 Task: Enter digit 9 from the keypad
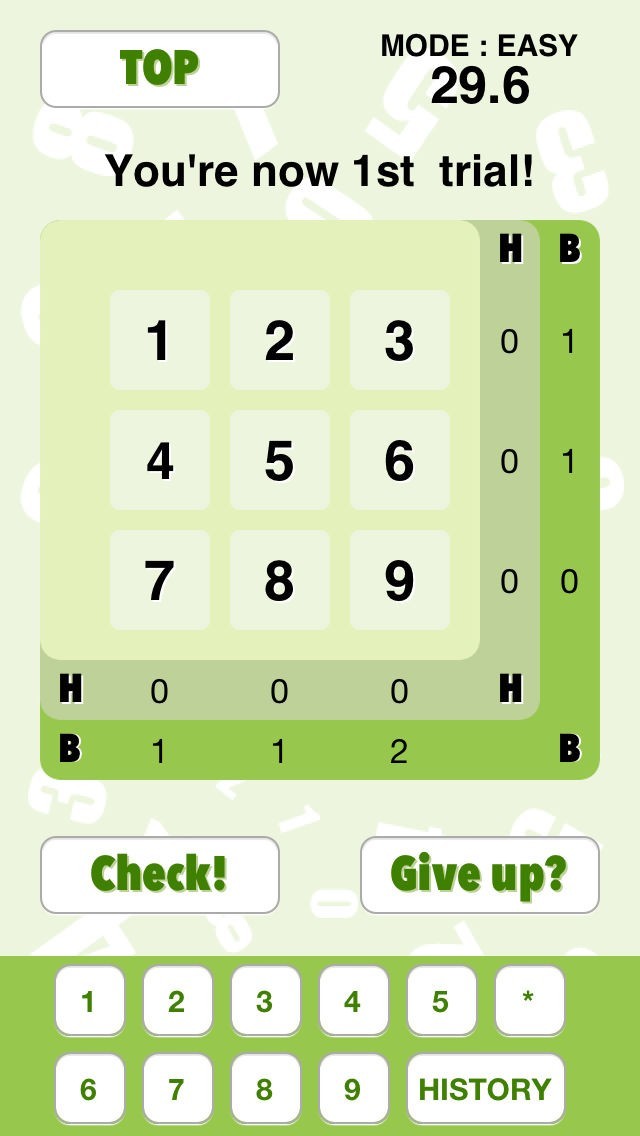(x=353, y=1089)
